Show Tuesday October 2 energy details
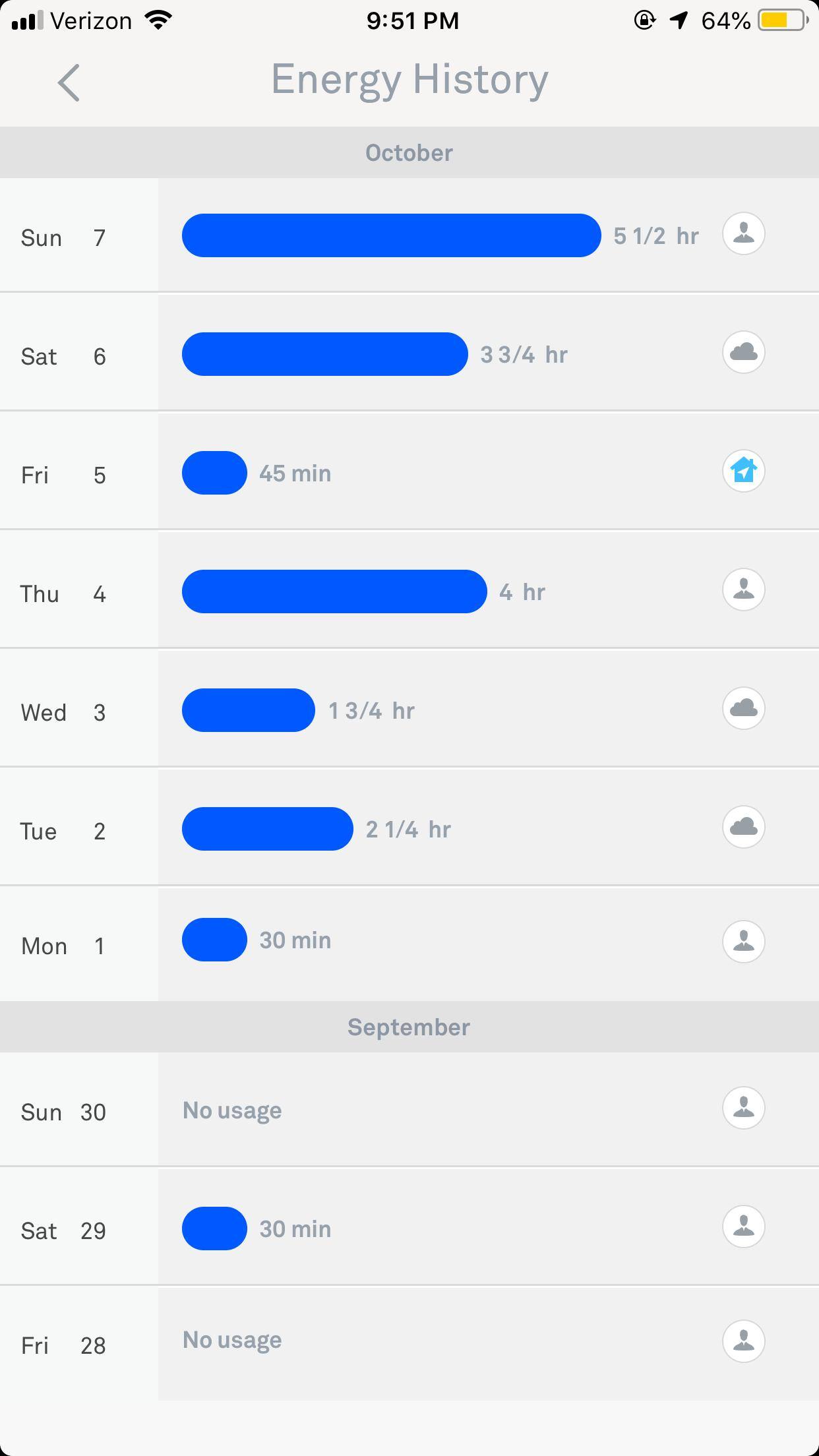Screen dimensions: 819x1456 409,829
